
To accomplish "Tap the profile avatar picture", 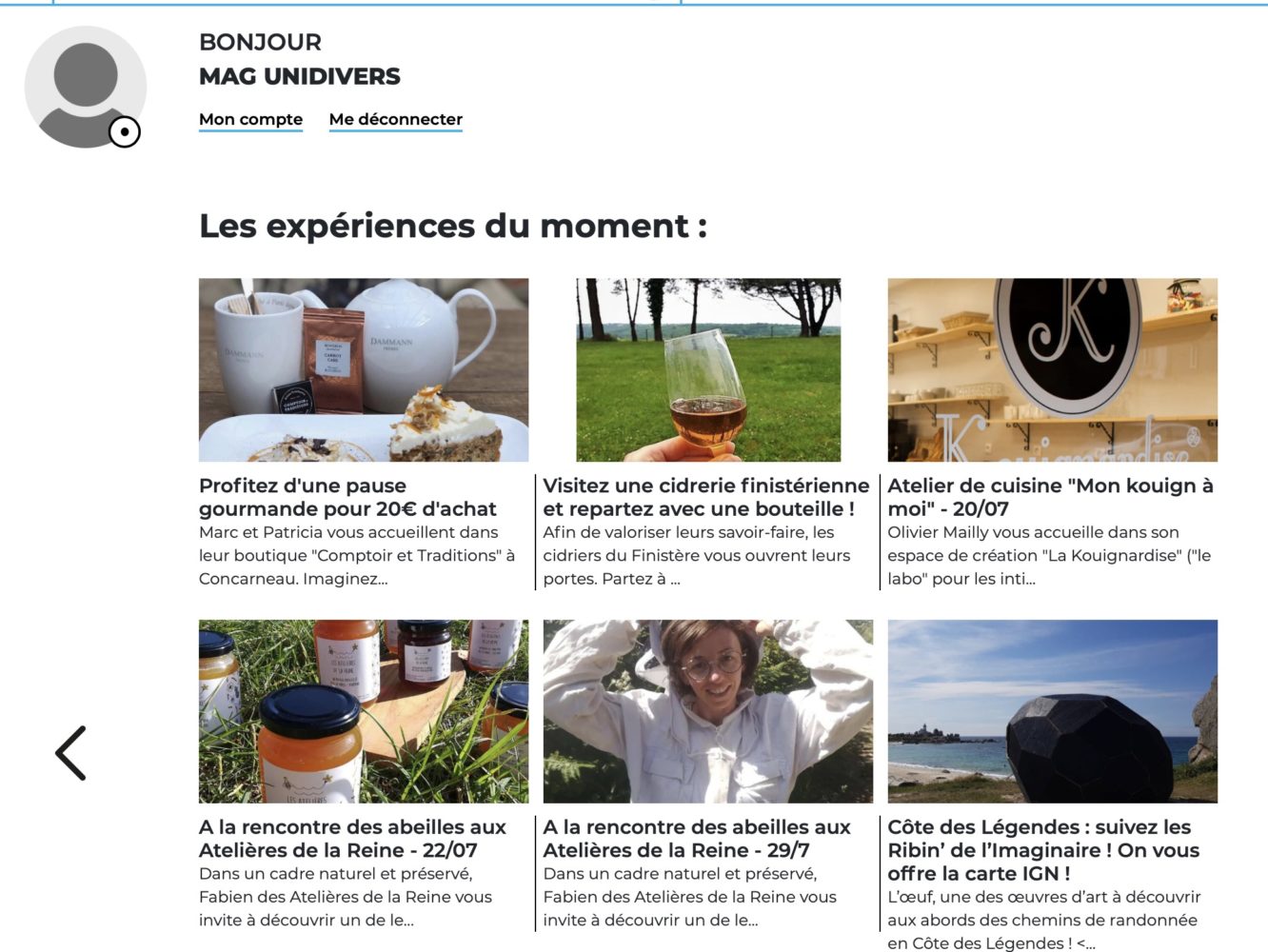I will tap(85, 87).
